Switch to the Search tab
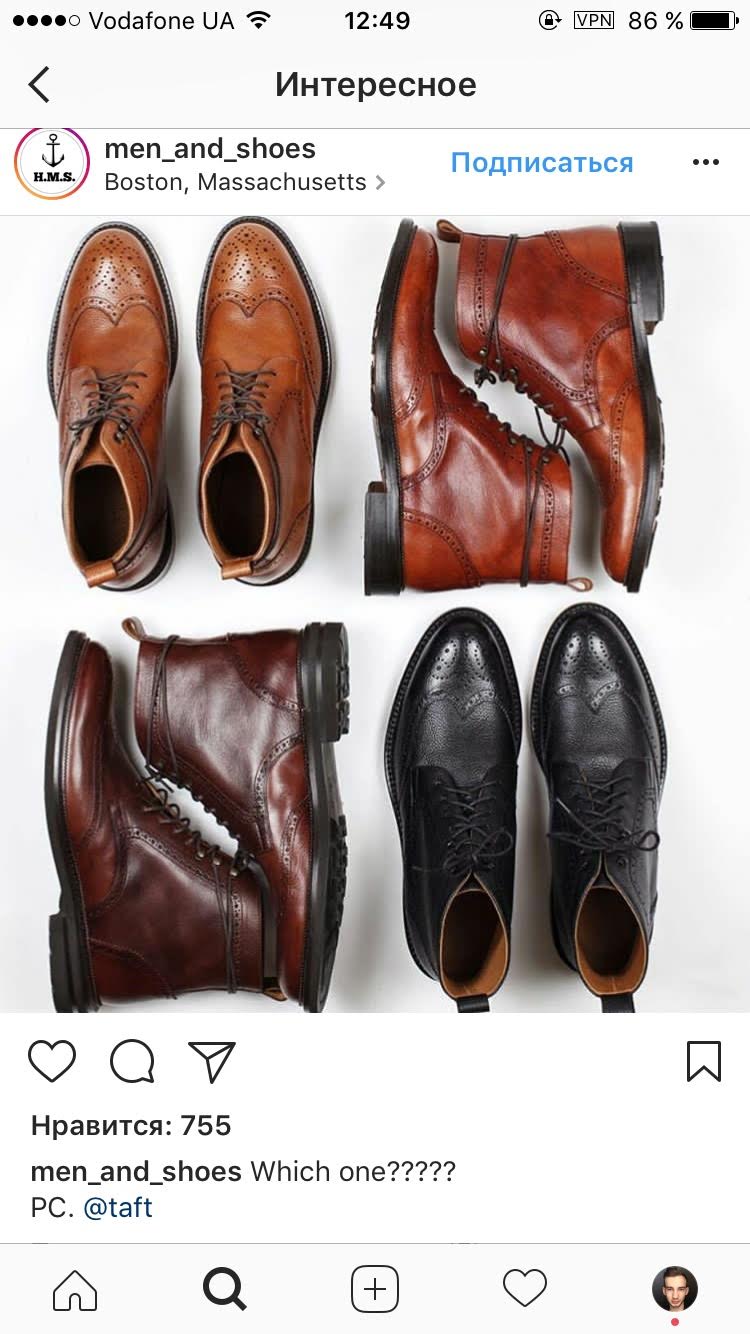The height and width of the screenshot is (1334, 750). (225, 1289)
